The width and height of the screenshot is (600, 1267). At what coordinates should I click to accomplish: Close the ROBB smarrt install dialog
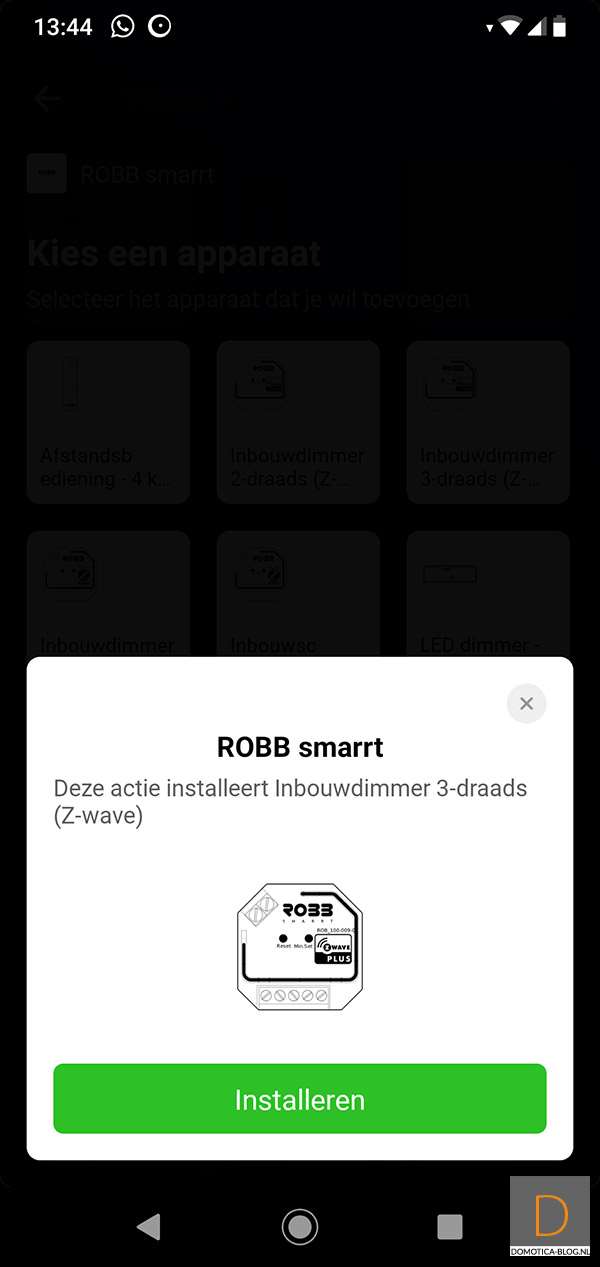526,704
